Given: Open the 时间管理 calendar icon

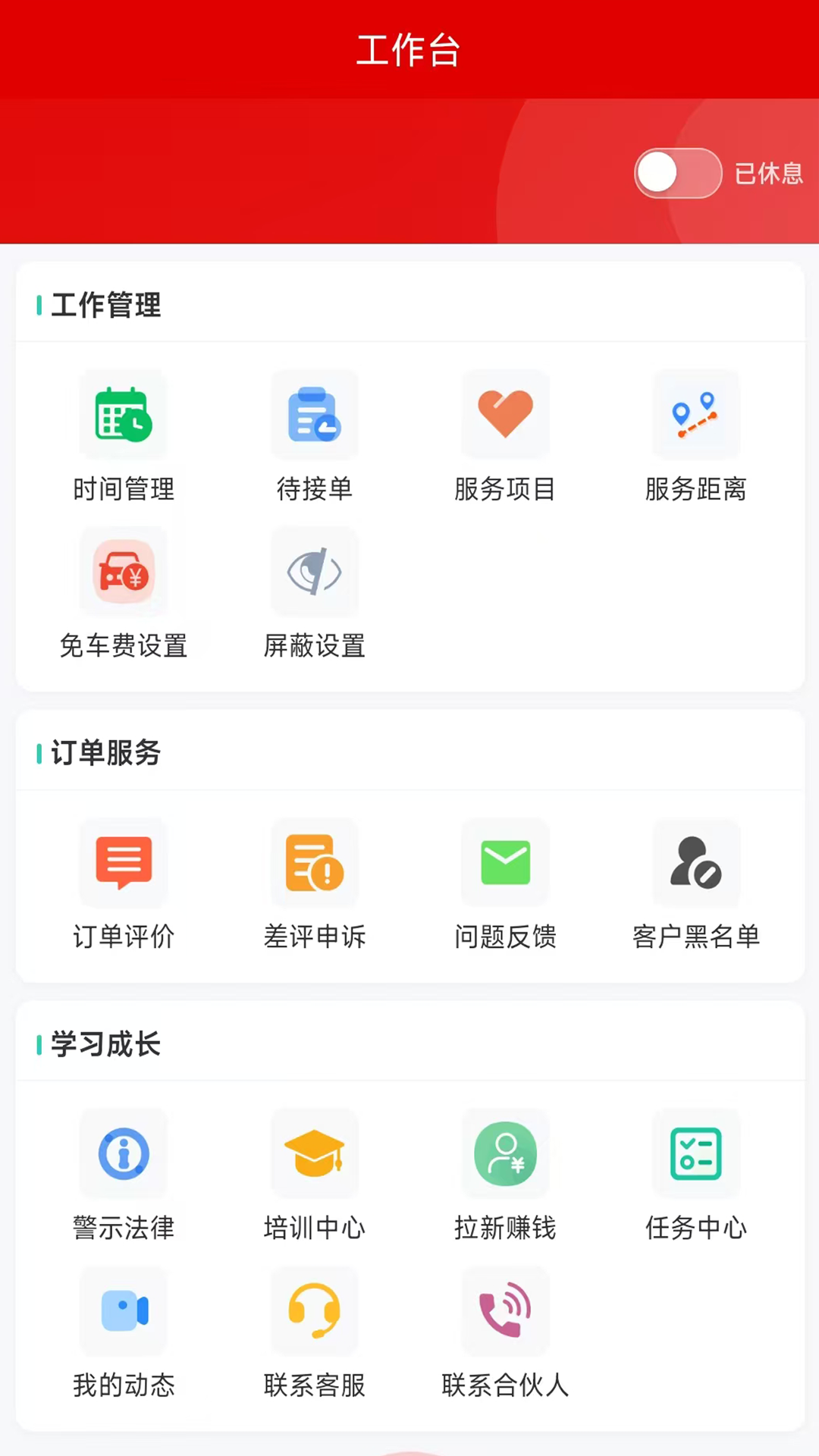Looking at the screenshot, I should [124, 415].
